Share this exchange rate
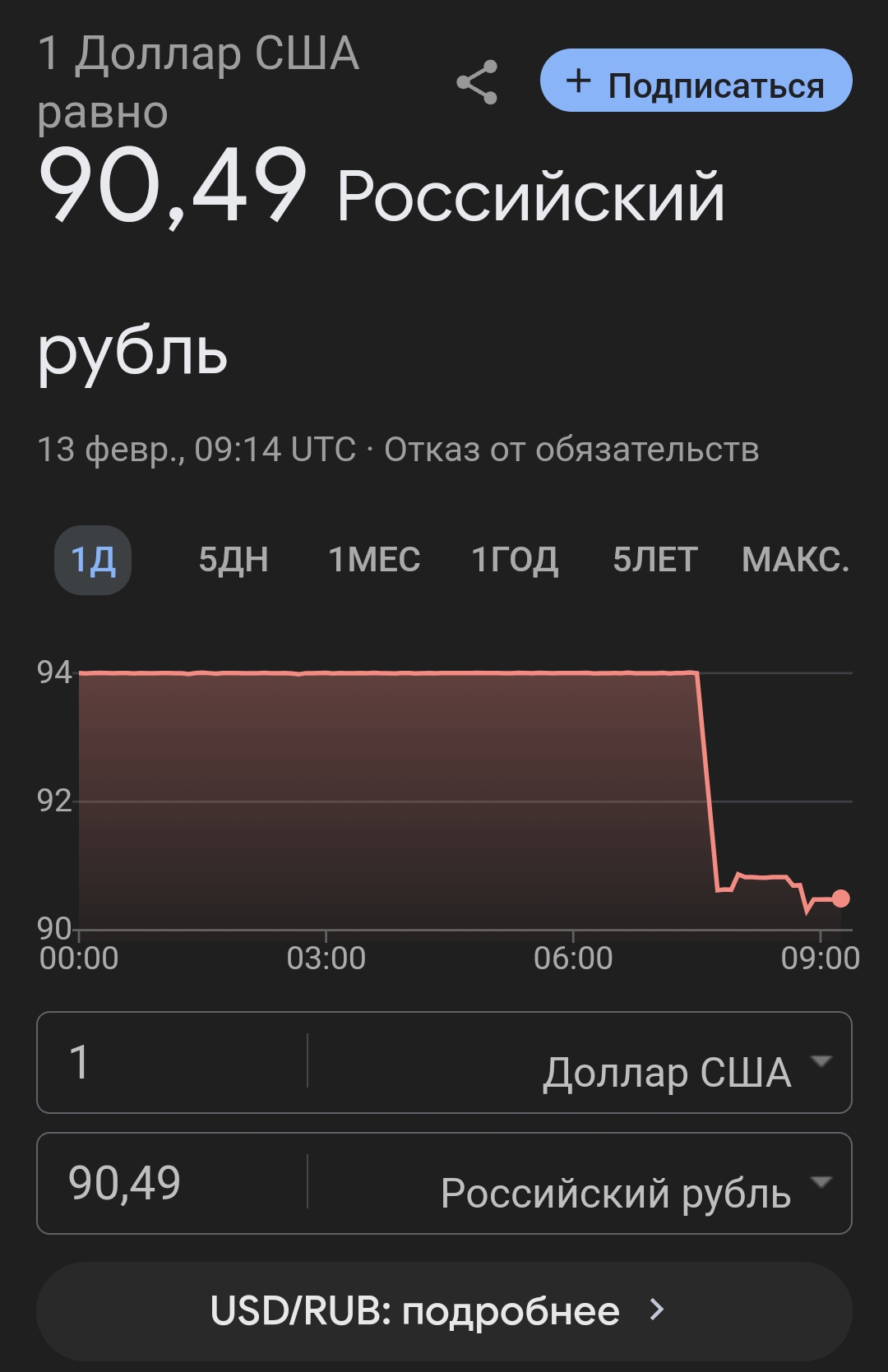The height and width of the screenshot is (1372, 888). coord(477,82)
